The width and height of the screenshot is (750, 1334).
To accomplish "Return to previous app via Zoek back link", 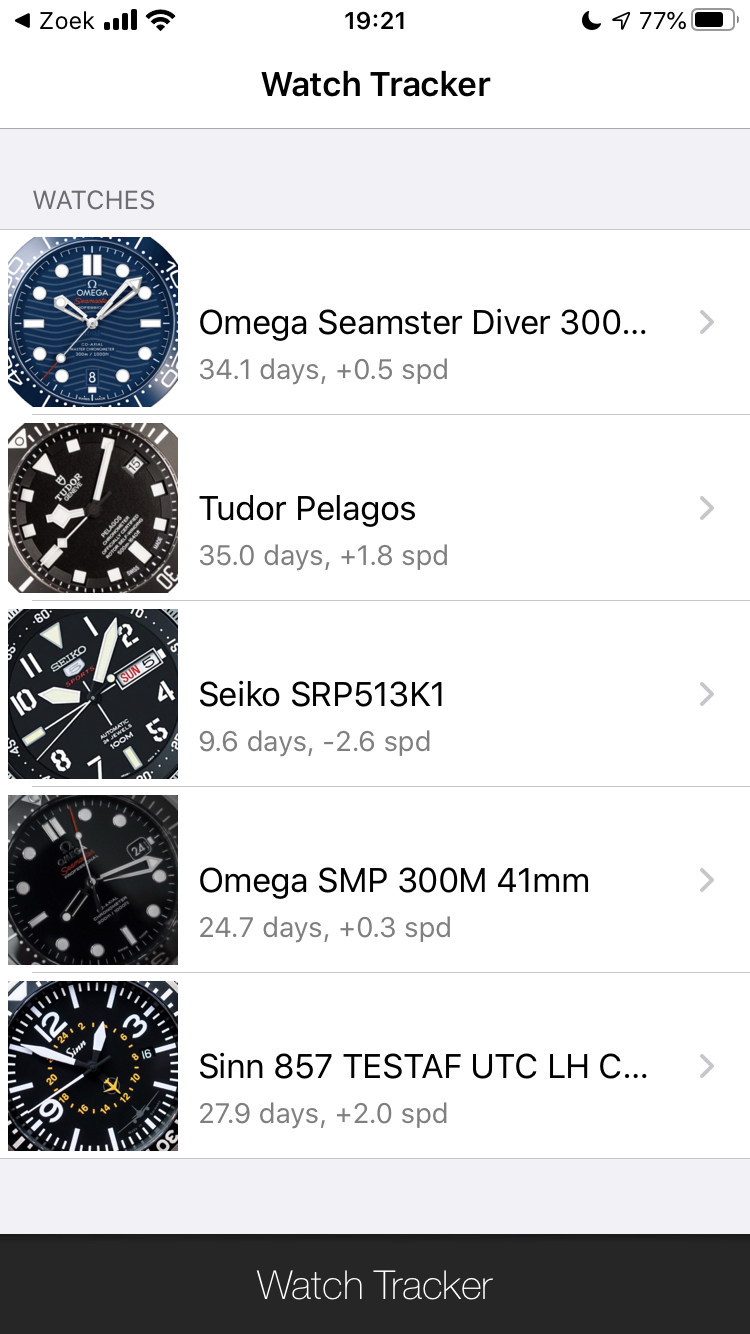I will 55,20.
